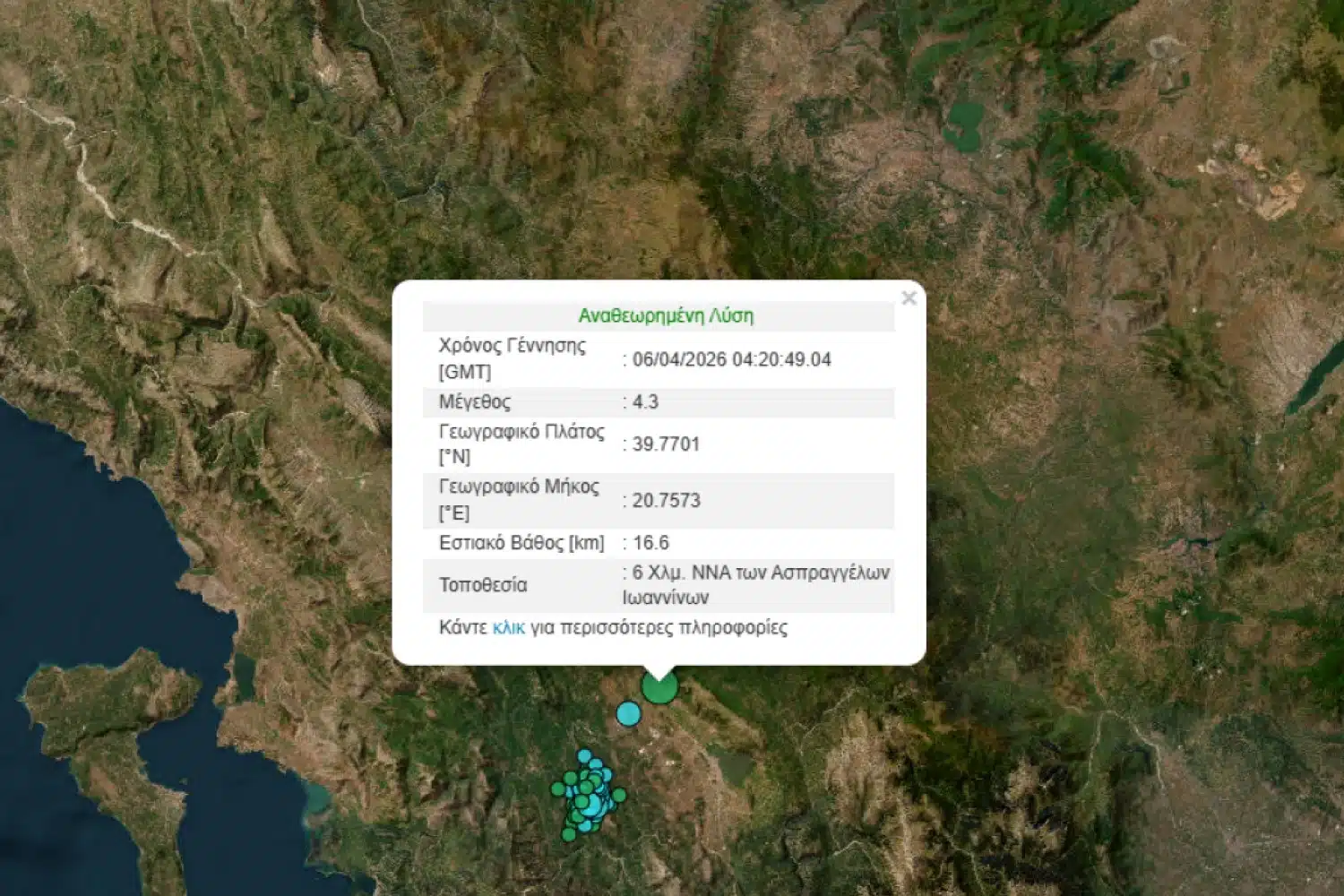Select the large green earthquake marker
The height and width of the screenshot is (896, 1344).
[x=660, y=686]
